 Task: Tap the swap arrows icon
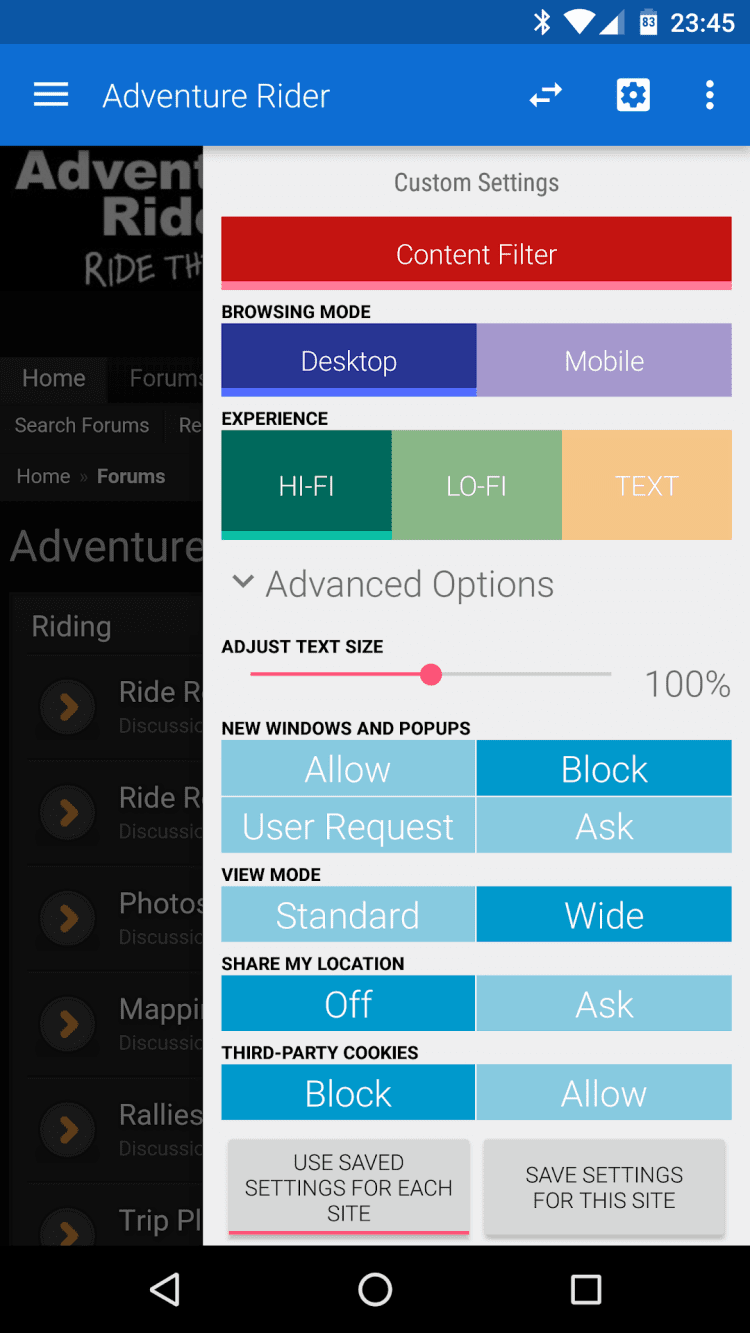[545, 96]
